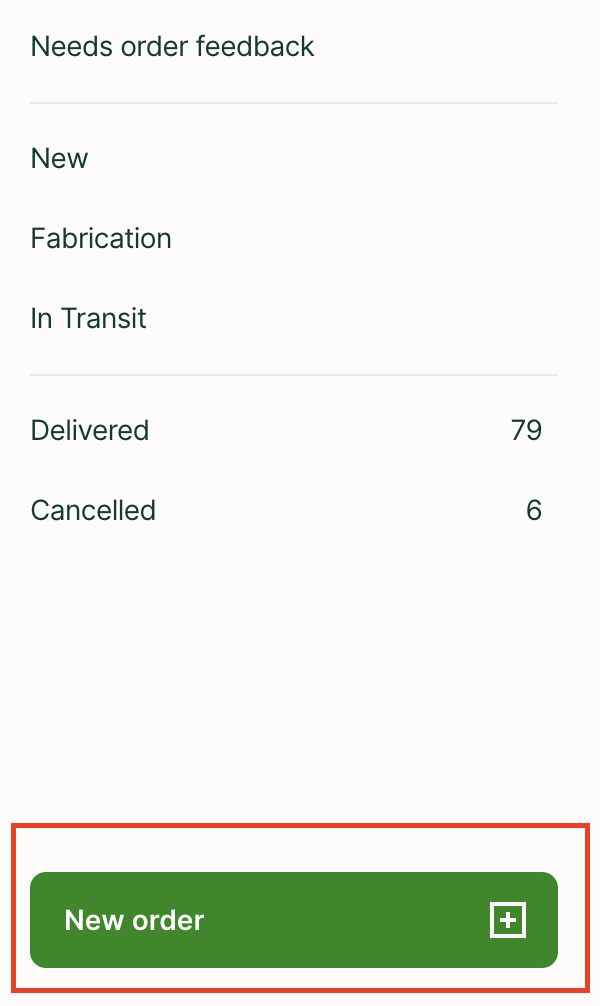Create a new order
600x1006 pixels.
293,920
